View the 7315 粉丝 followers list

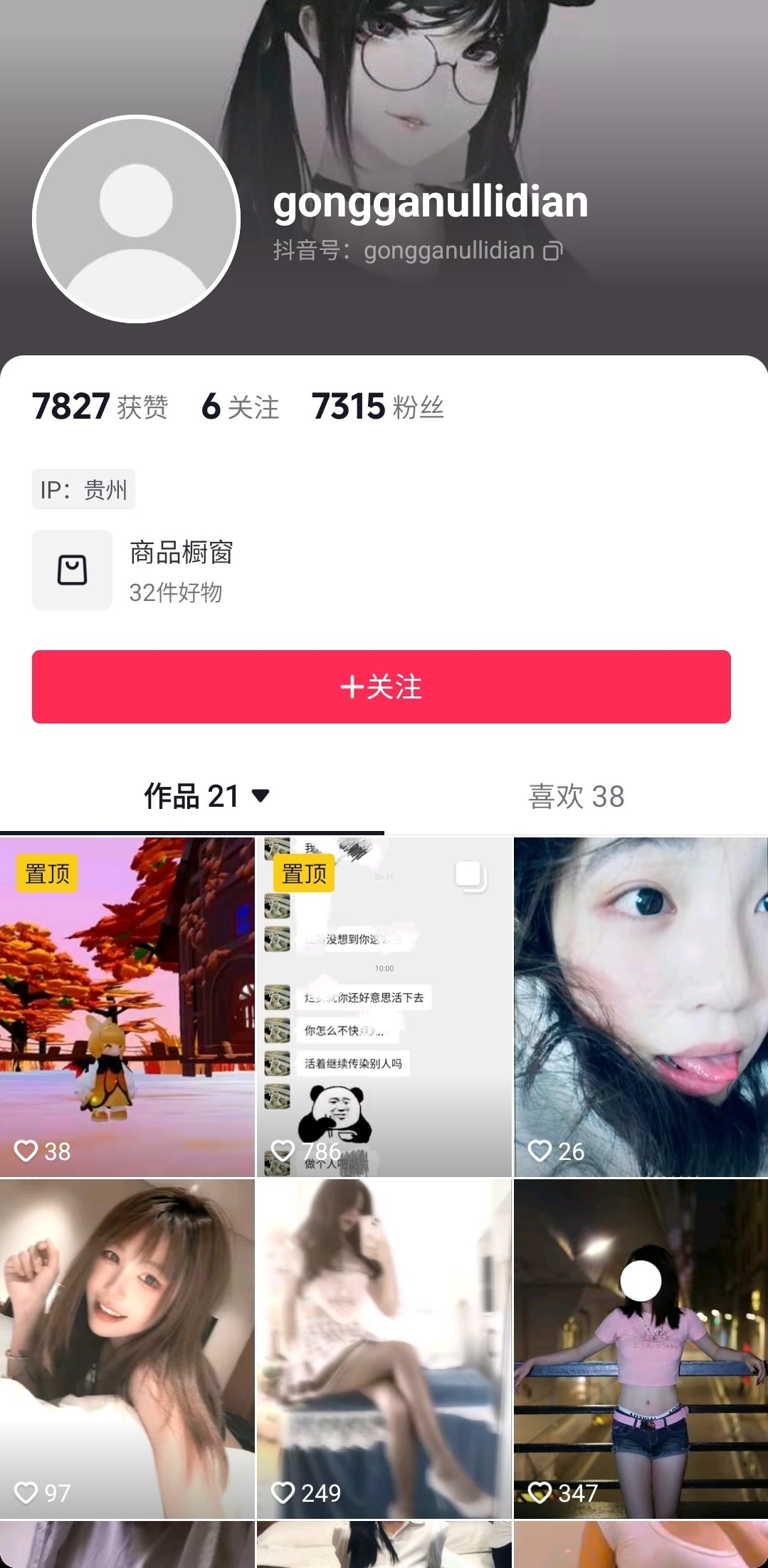pyautogui.click(x=377, y=407)
